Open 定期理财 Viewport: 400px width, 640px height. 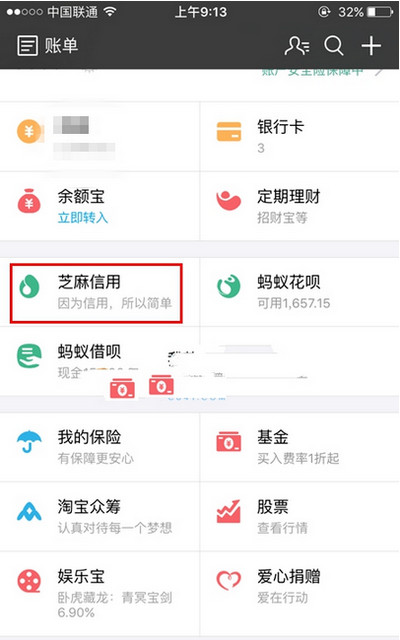tap(300, 206)
